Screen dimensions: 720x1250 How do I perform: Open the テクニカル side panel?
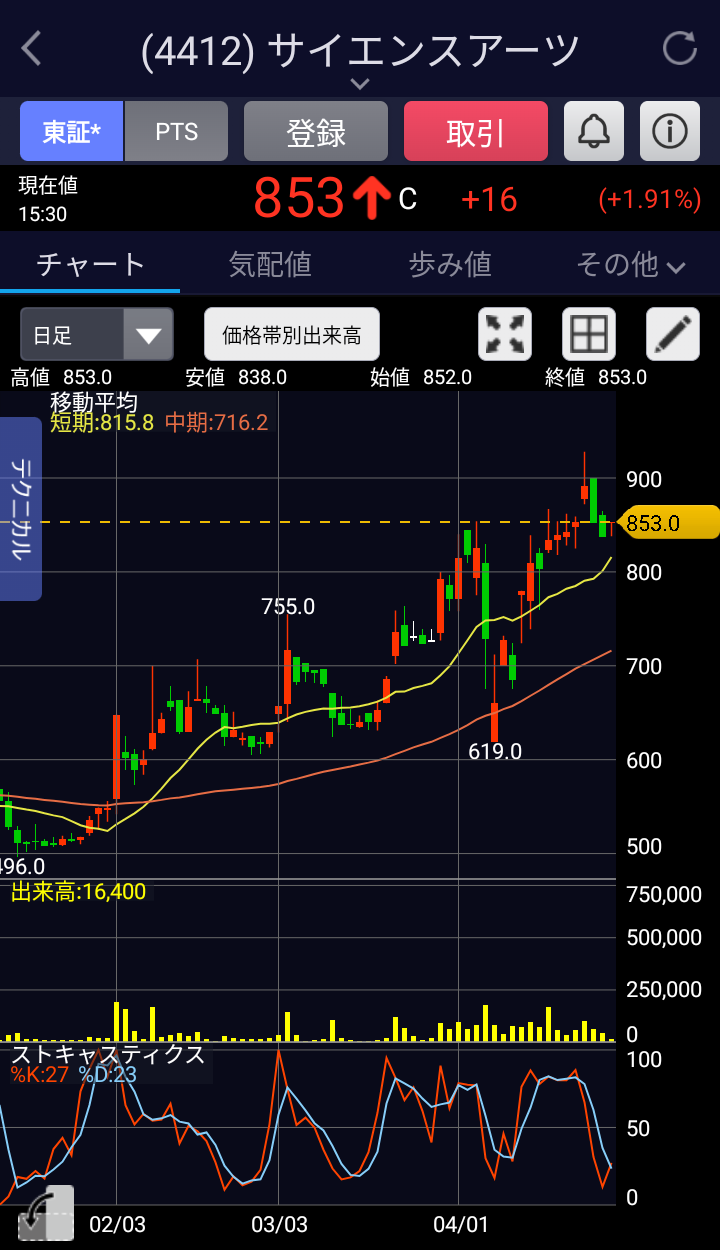click(21, 509)
